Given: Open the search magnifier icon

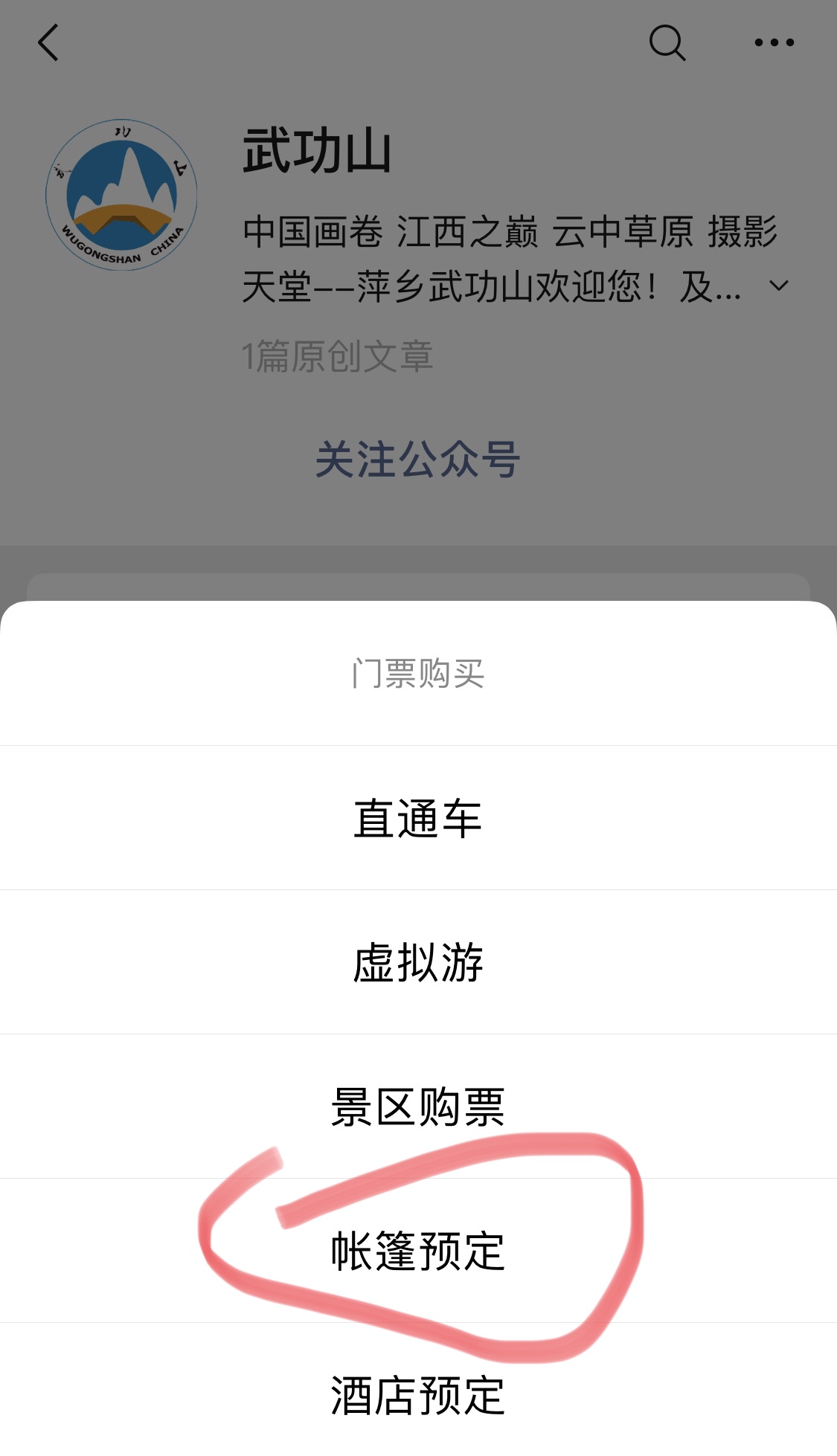Looking at the screenshot, I should coord(667,42).
